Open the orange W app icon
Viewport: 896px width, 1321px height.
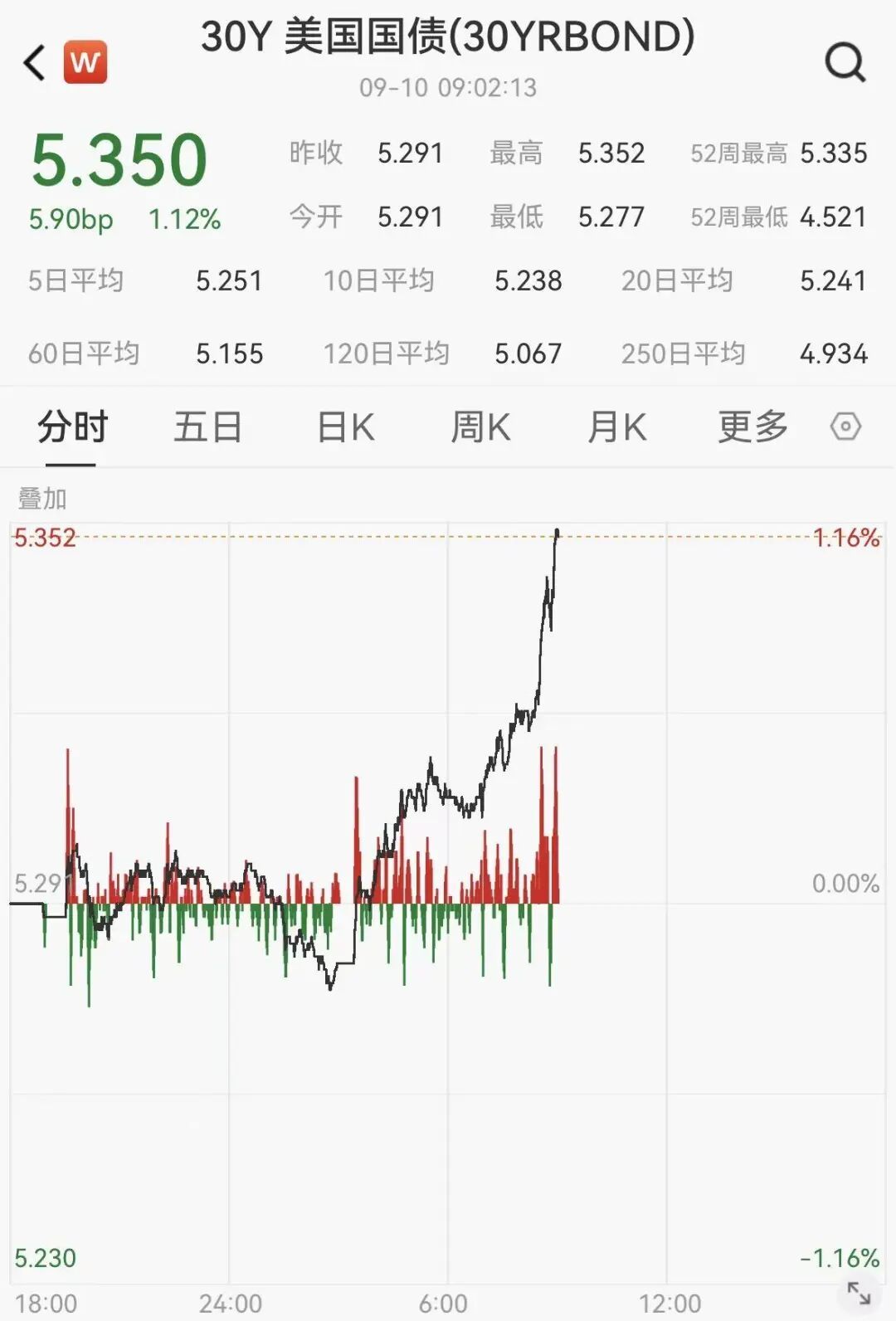[85, 62]
